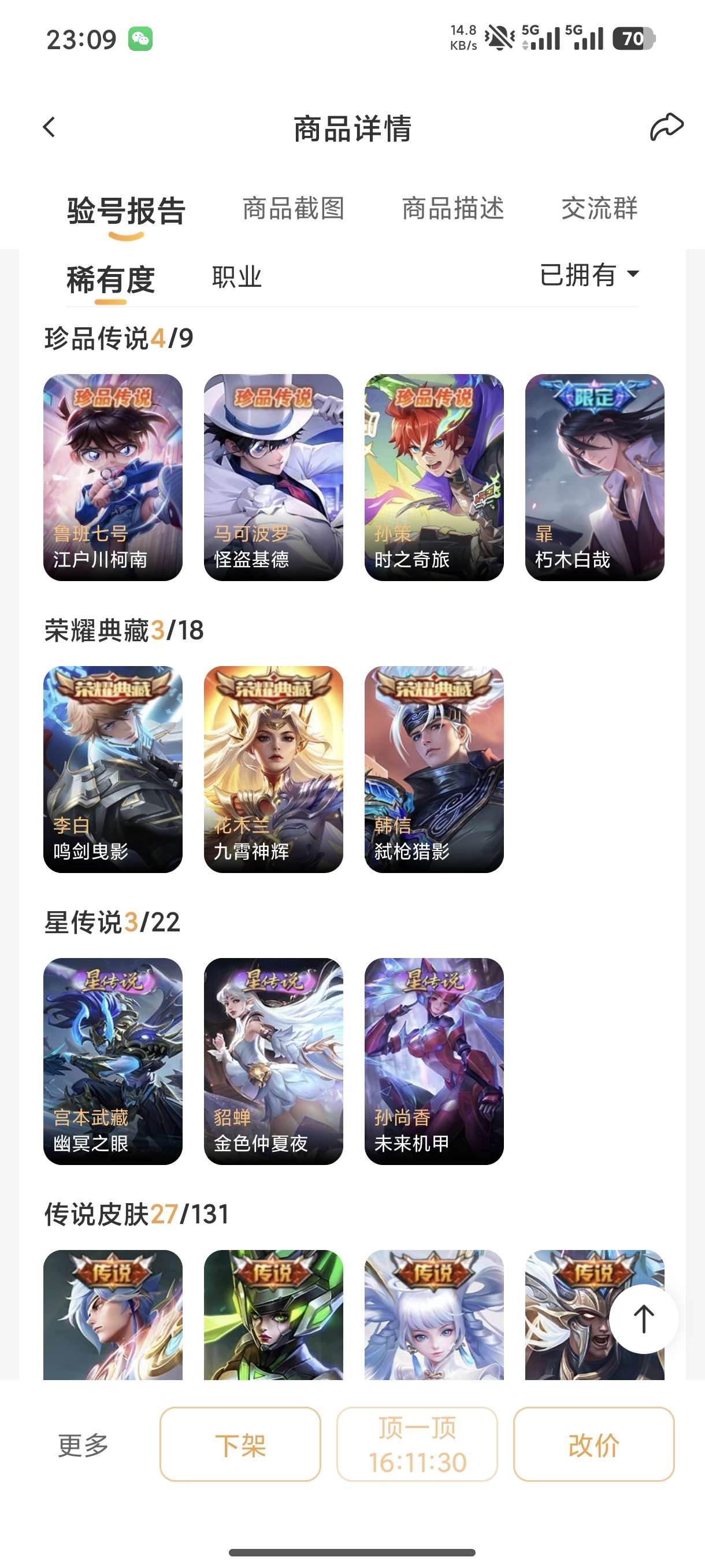Open the 金色仲夏夜 skin card
The height and width of the screenshot is (1568, 705).
pos(274,1062)
